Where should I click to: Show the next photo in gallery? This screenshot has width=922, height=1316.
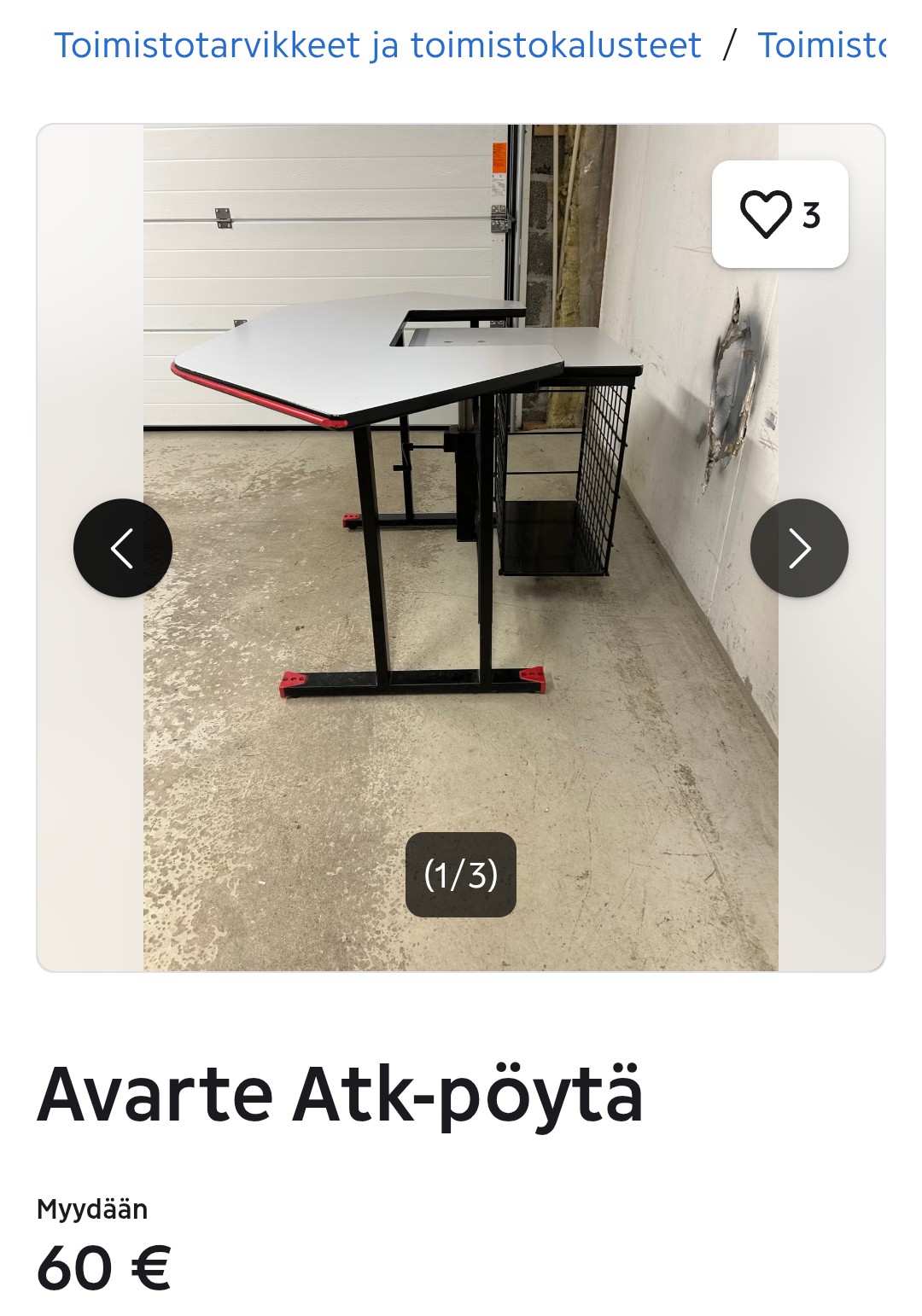click(x=799, y=548)
